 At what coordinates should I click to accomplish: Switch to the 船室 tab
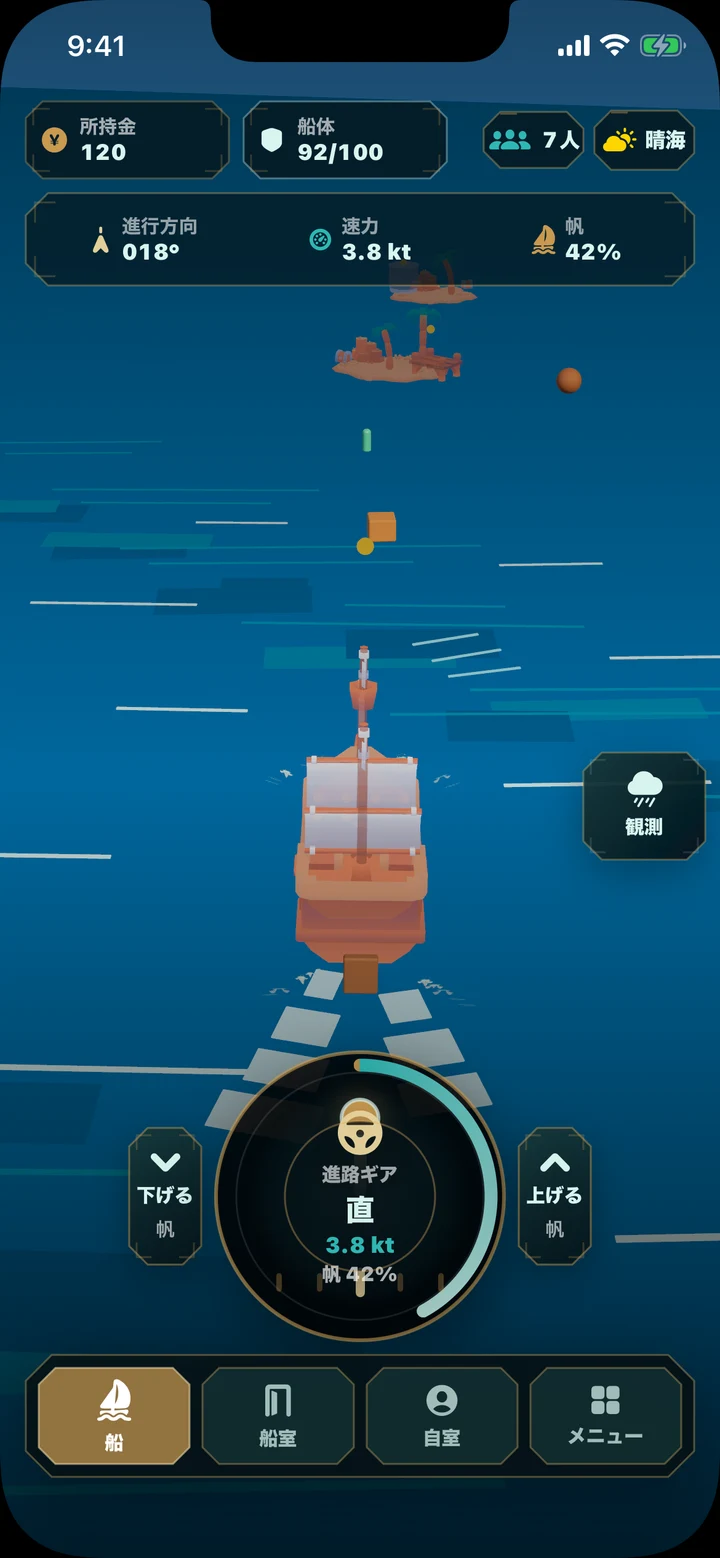pyautogui.click(x=278, y=1416)
